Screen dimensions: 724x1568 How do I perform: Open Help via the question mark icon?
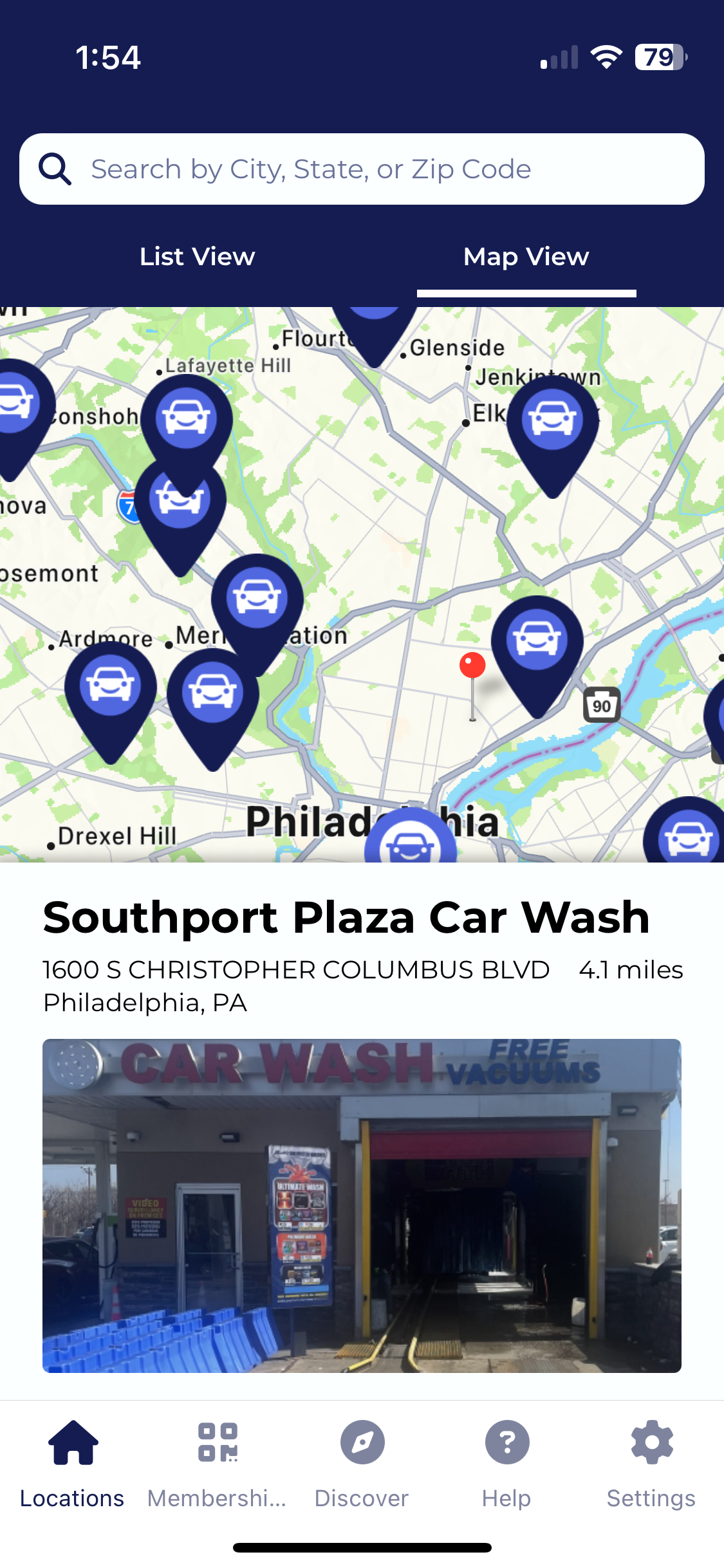(x=506, y=1443)
